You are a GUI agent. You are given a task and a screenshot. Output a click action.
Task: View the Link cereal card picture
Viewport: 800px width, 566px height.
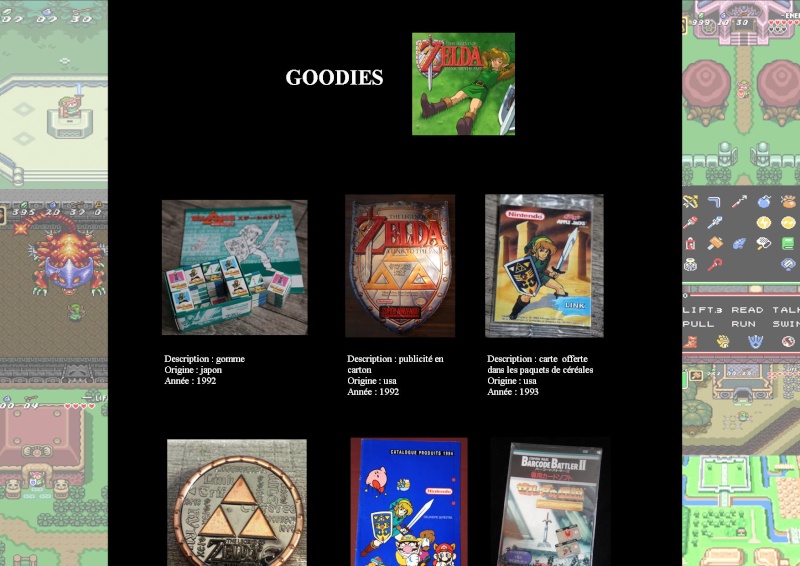tap(544, 265)
